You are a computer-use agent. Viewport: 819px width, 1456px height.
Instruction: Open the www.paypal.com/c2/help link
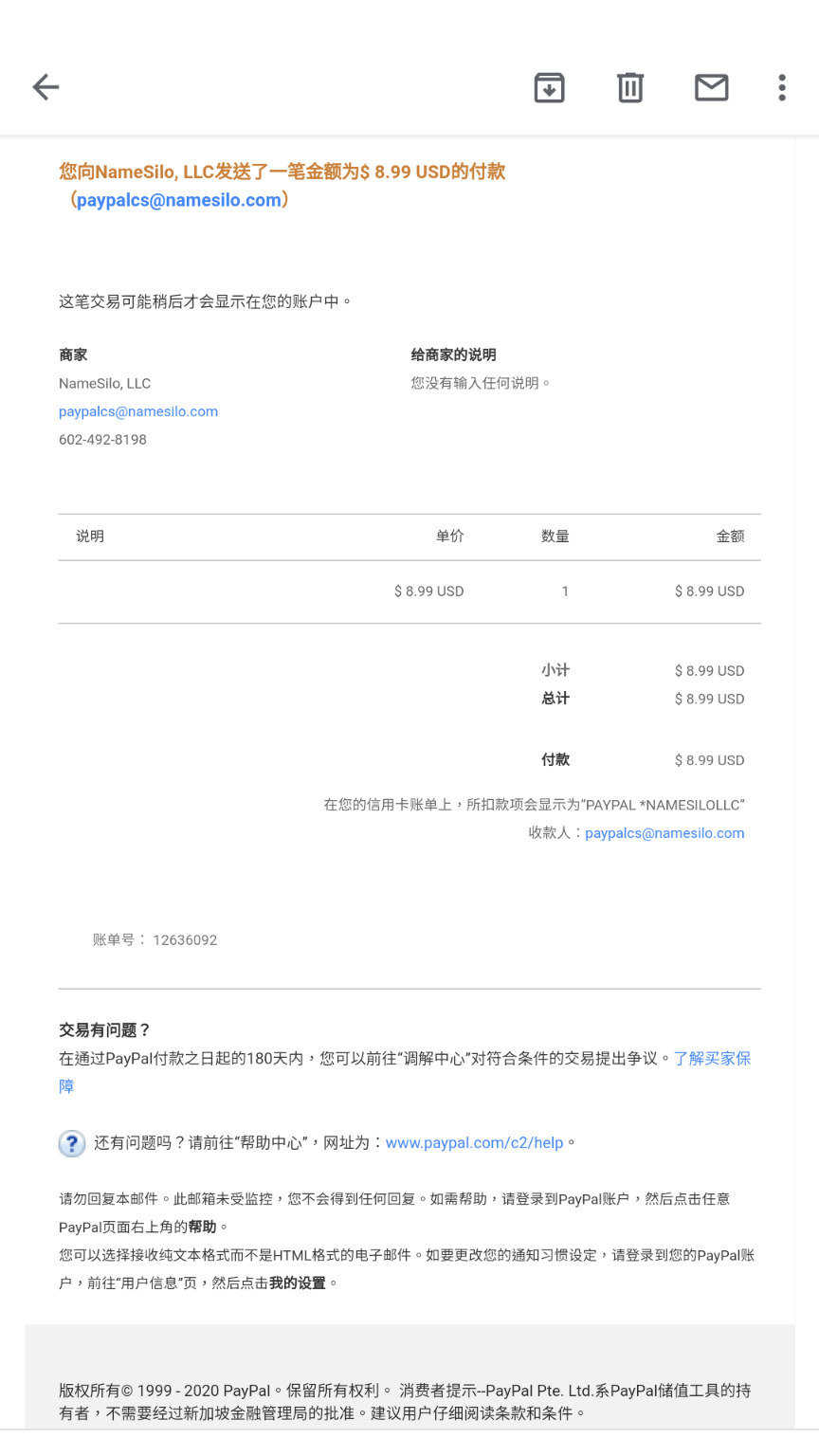tap(474, 1143)
